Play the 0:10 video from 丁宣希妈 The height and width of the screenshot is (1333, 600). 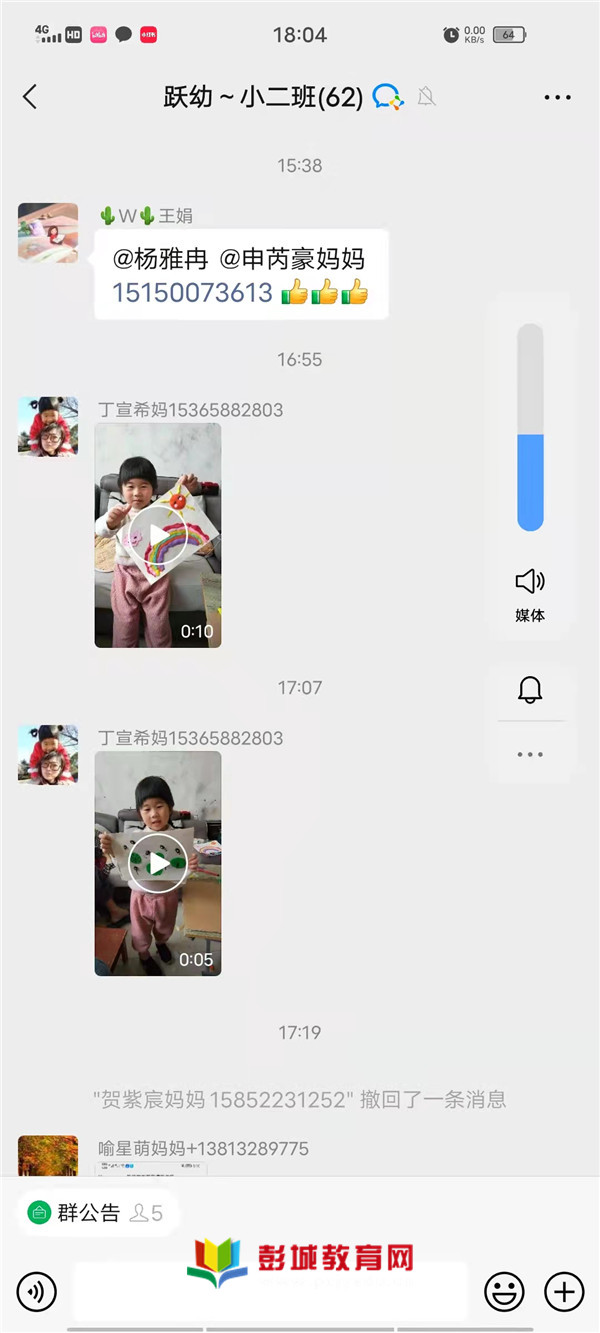coord(158,535)
